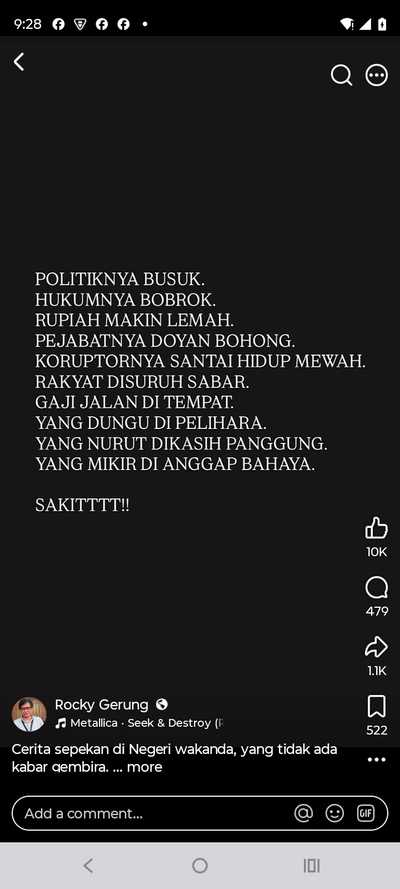Go back using the top-left arrow
Screen dimensions: 400x889
pyautogui.click(x=19, y=62)
